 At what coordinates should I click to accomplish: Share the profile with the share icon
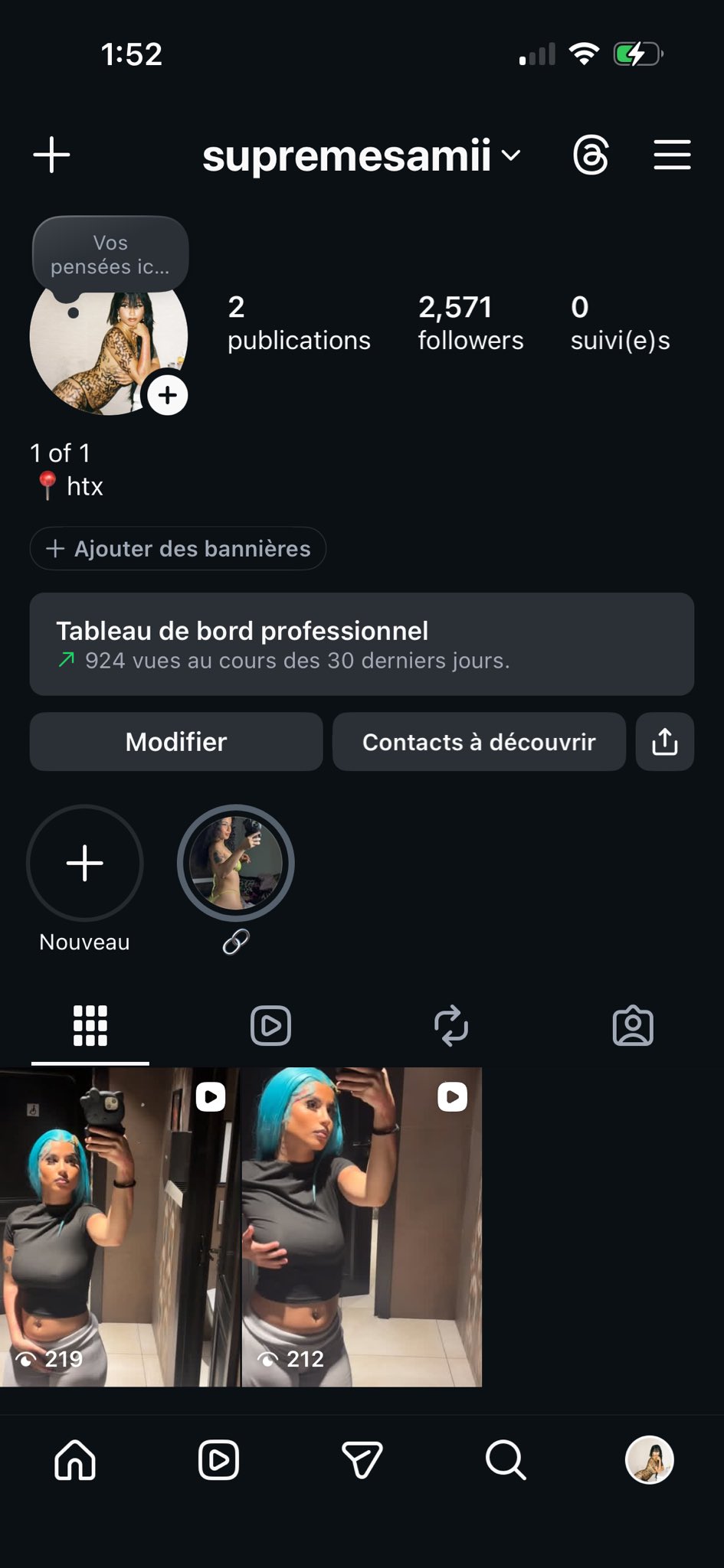[665, 742]
